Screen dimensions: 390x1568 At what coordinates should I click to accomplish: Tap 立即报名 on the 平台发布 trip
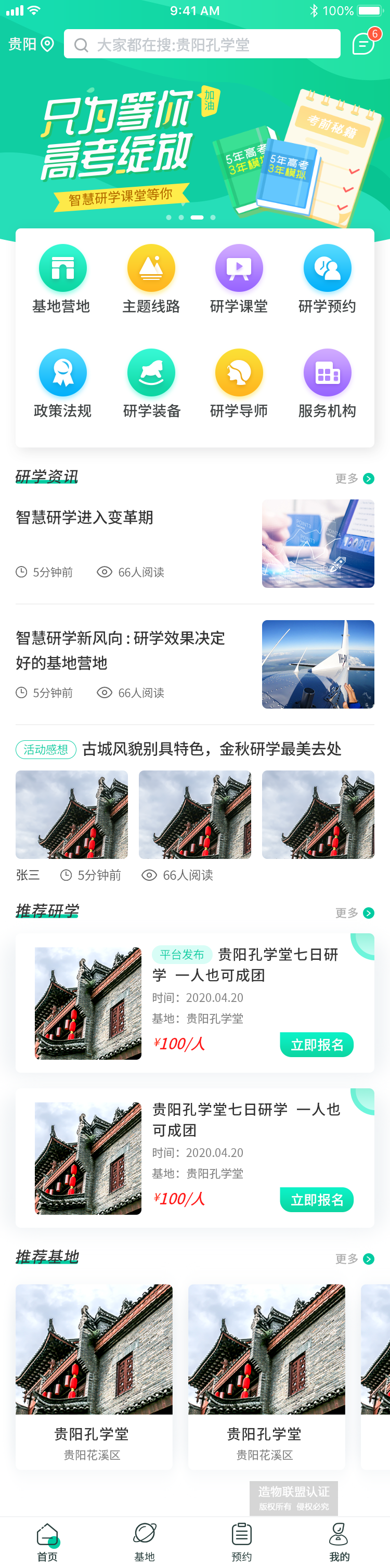point(316,1045)
